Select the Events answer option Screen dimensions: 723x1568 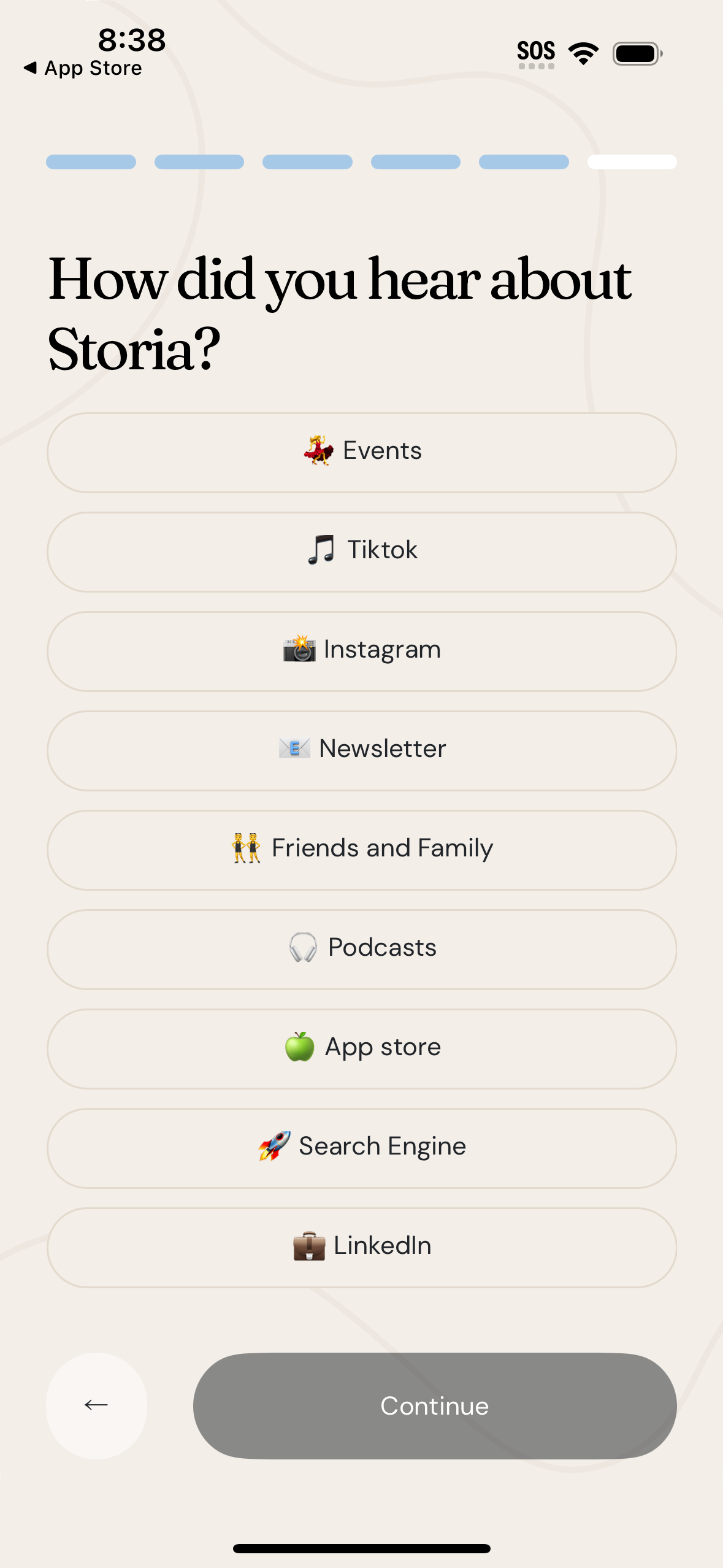[x=361, y=453]
